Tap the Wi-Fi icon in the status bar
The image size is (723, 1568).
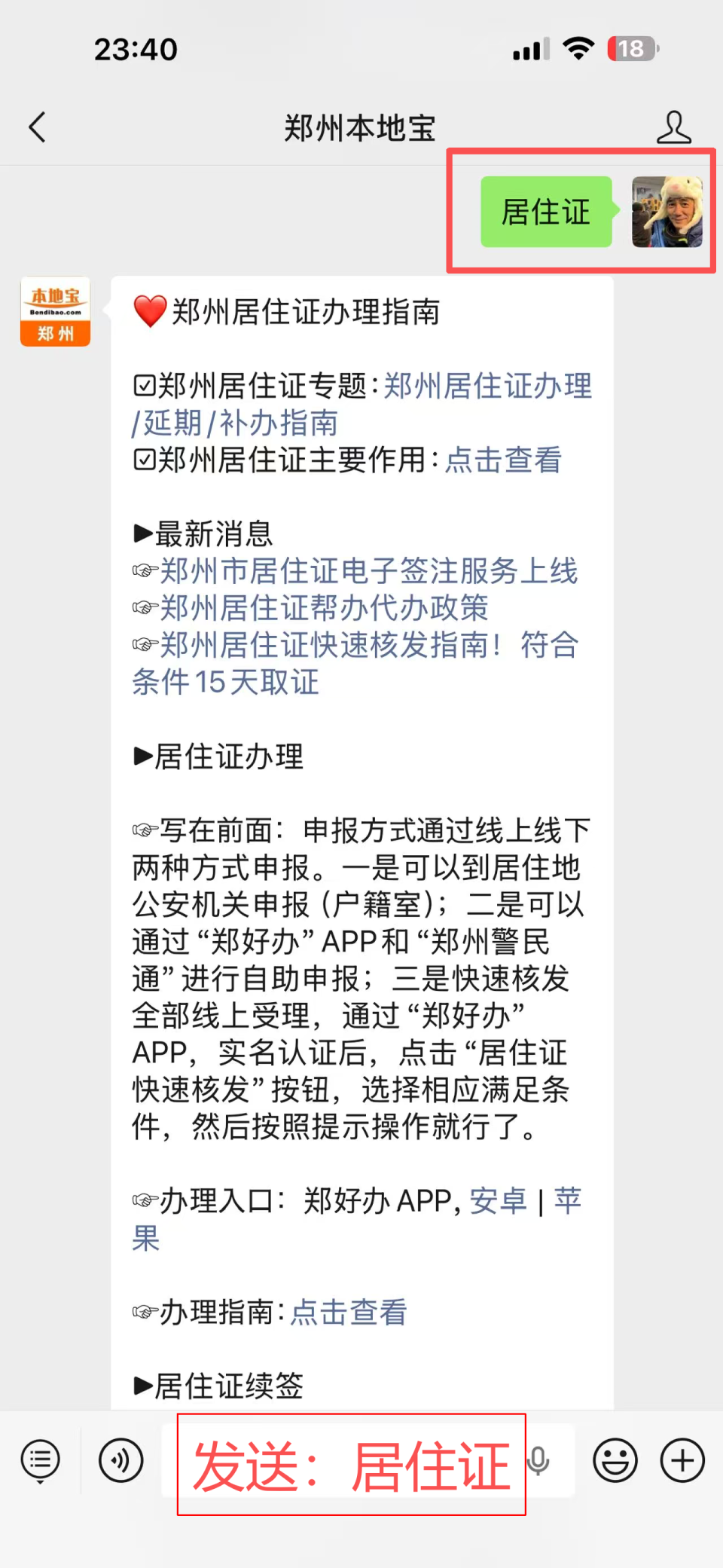coord(578,47)
